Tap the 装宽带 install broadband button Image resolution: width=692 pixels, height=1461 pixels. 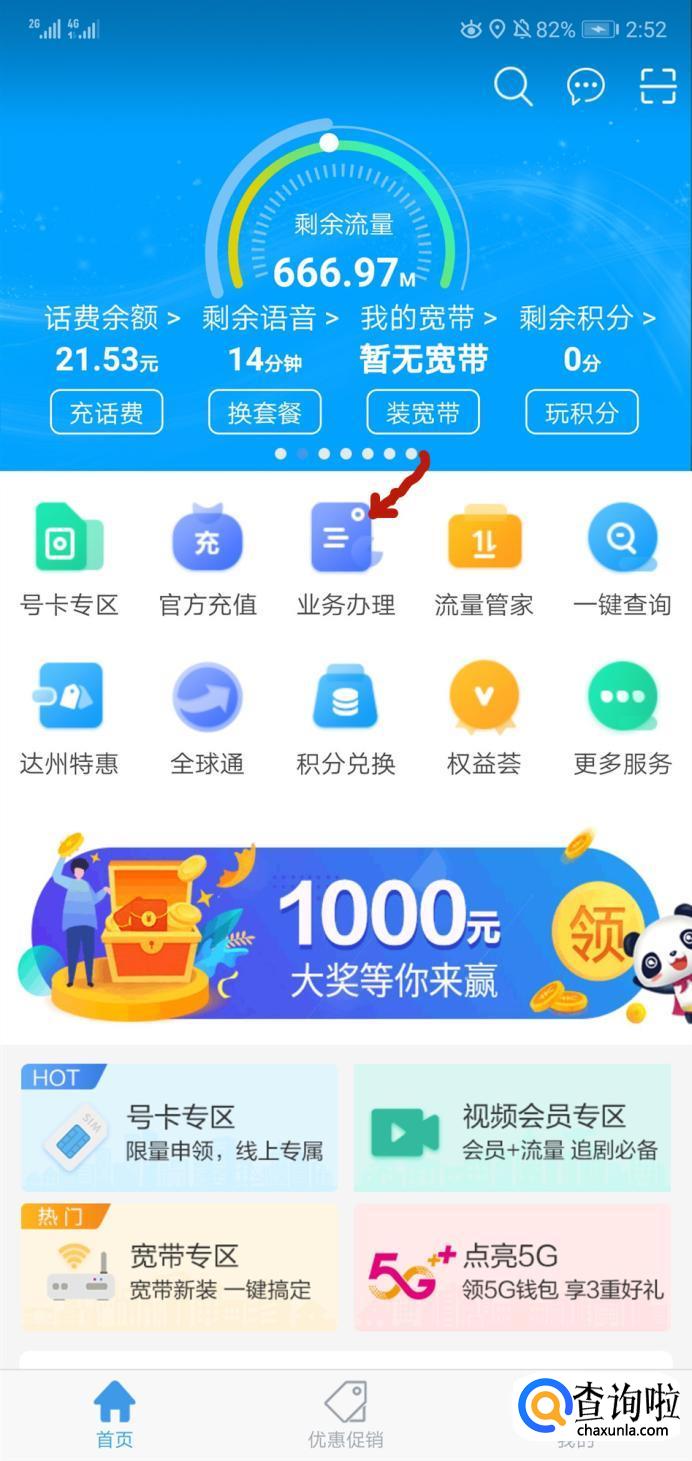tap(423, 412)
